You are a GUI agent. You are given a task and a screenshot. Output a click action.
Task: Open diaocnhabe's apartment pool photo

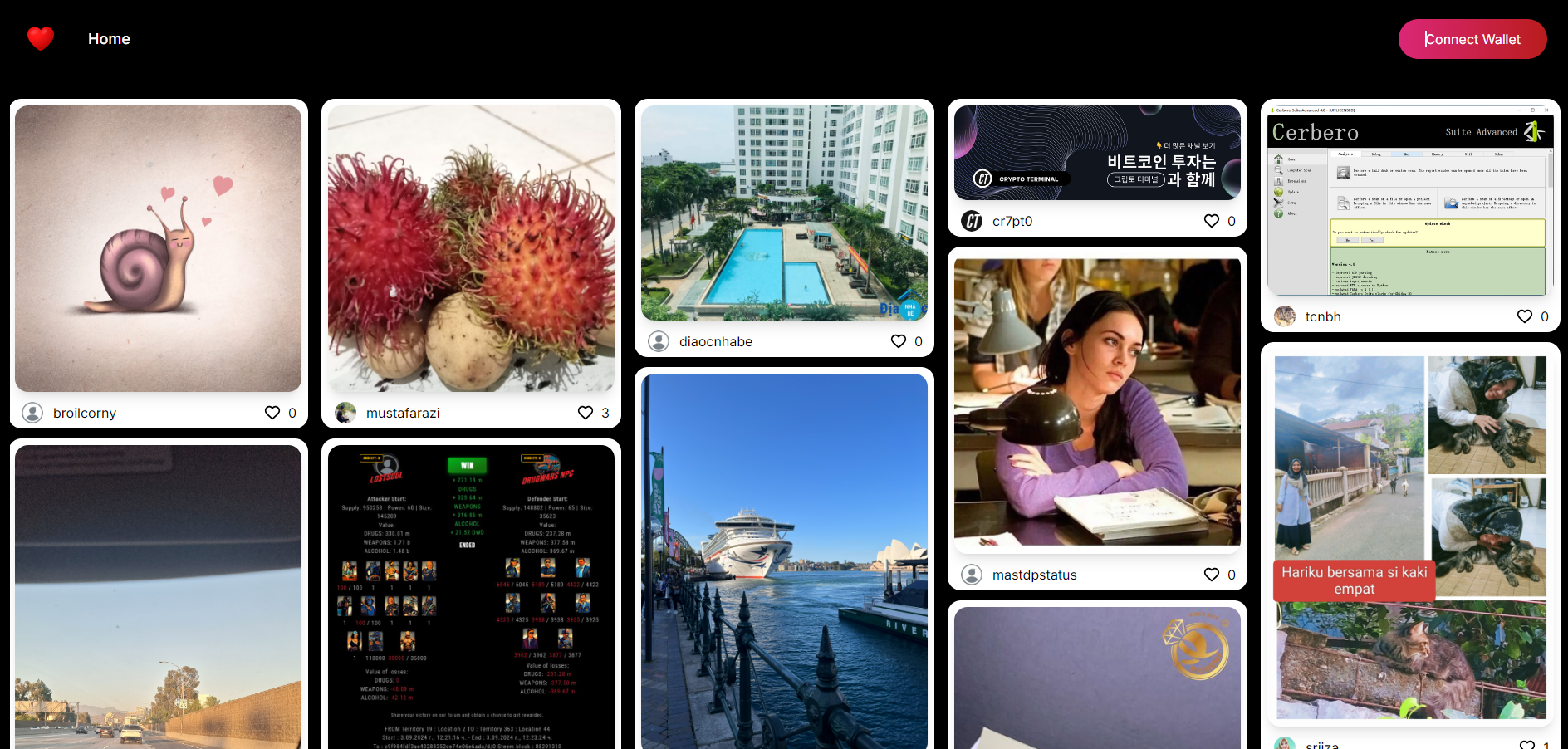[784, 213]
